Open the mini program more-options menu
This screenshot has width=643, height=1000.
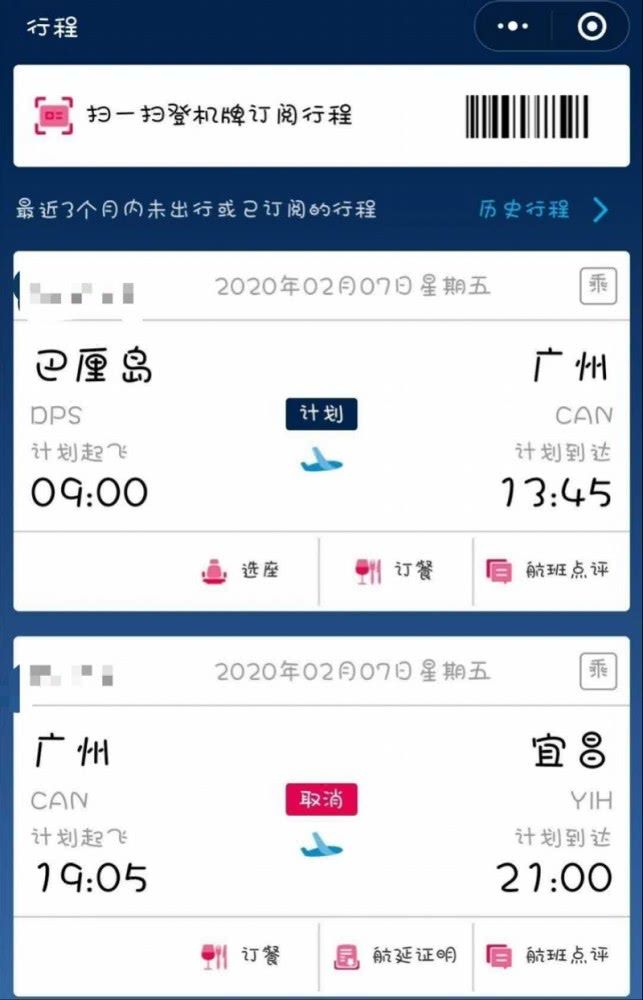click(x=513, y=27)
